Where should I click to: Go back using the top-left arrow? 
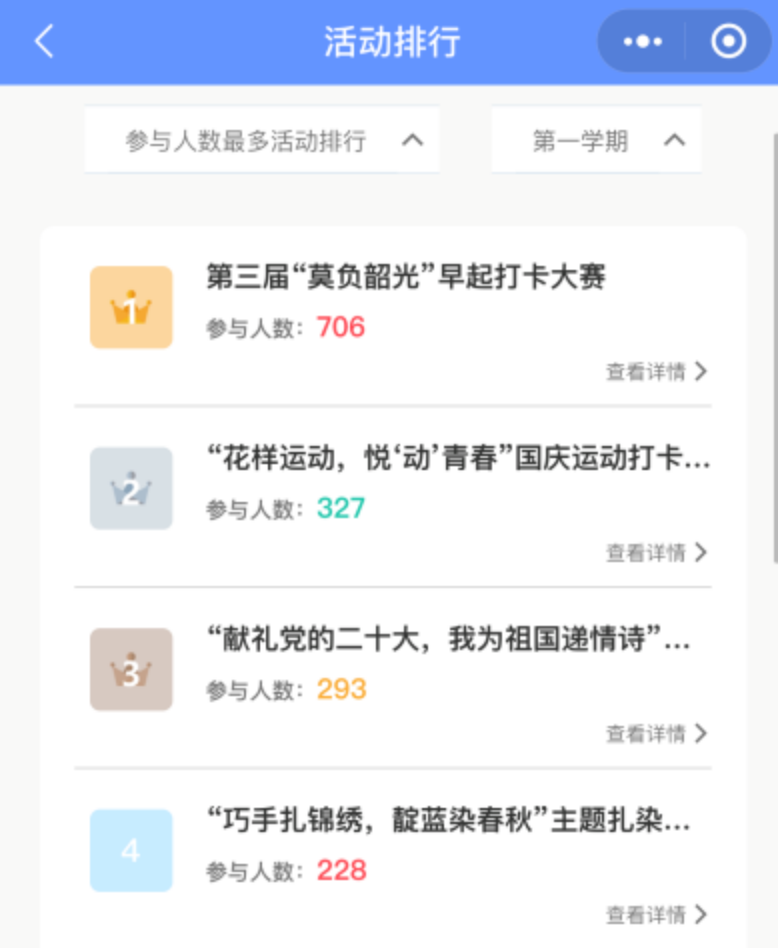point(44,42)
